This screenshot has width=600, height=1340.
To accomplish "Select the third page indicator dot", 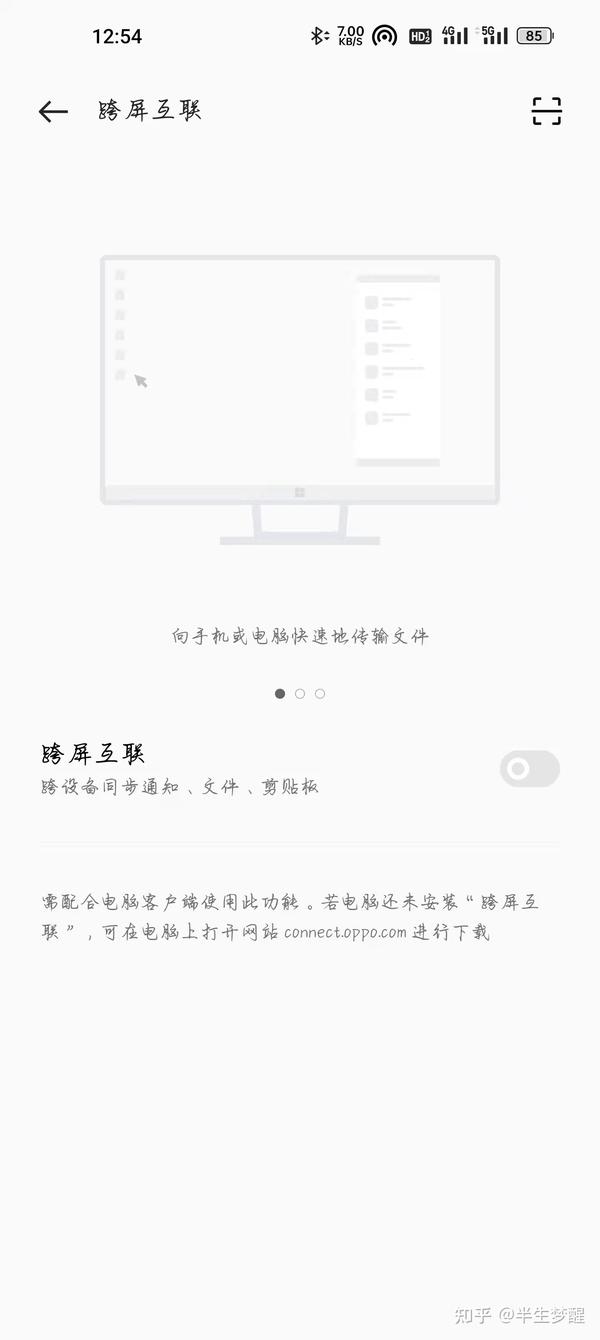I will [x=320, y=693].
